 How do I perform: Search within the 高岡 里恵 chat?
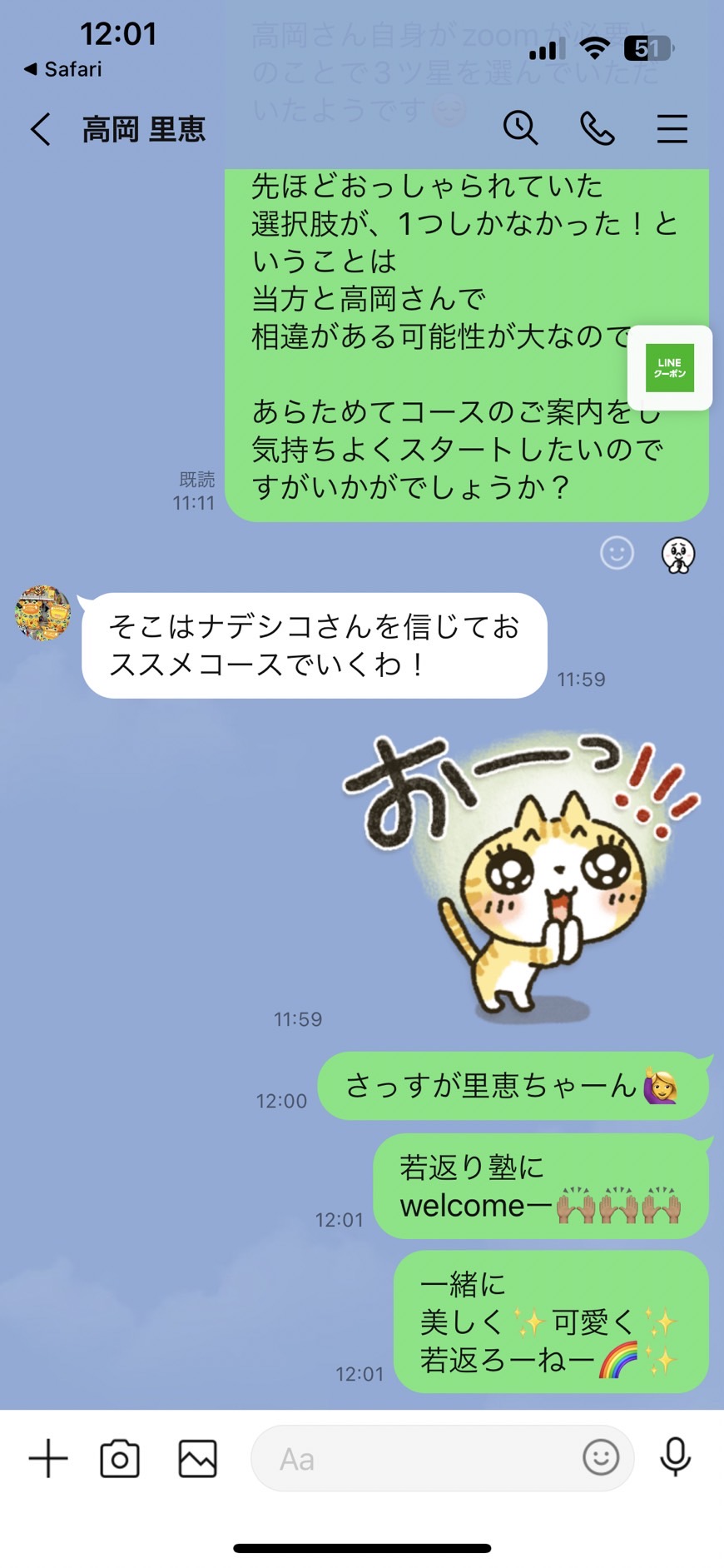[x=521, y=129]
